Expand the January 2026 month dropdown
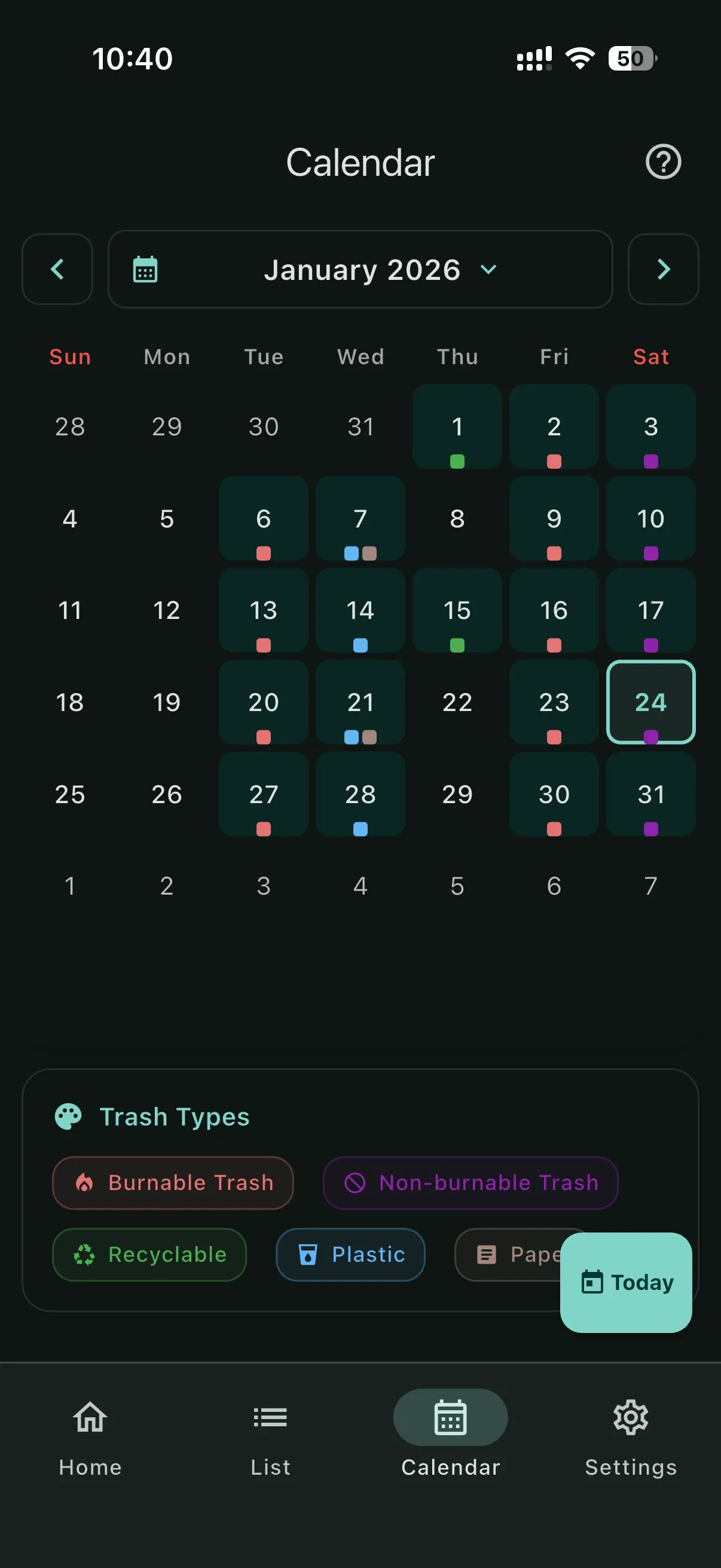The width and height of the screenshot is (721, 1568). tap(488, 270)
